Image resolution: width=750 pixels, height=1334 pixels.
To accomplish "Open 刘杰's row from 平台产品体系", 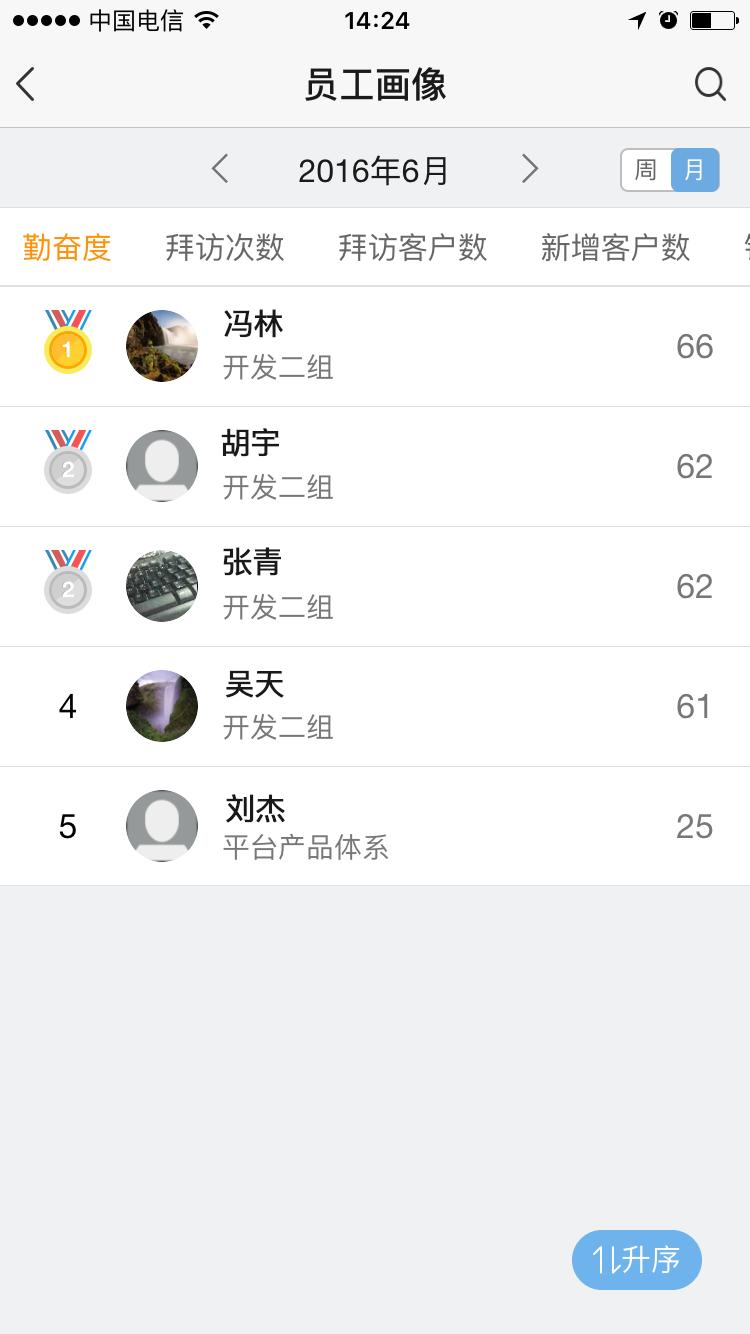I will pos(375,826).
